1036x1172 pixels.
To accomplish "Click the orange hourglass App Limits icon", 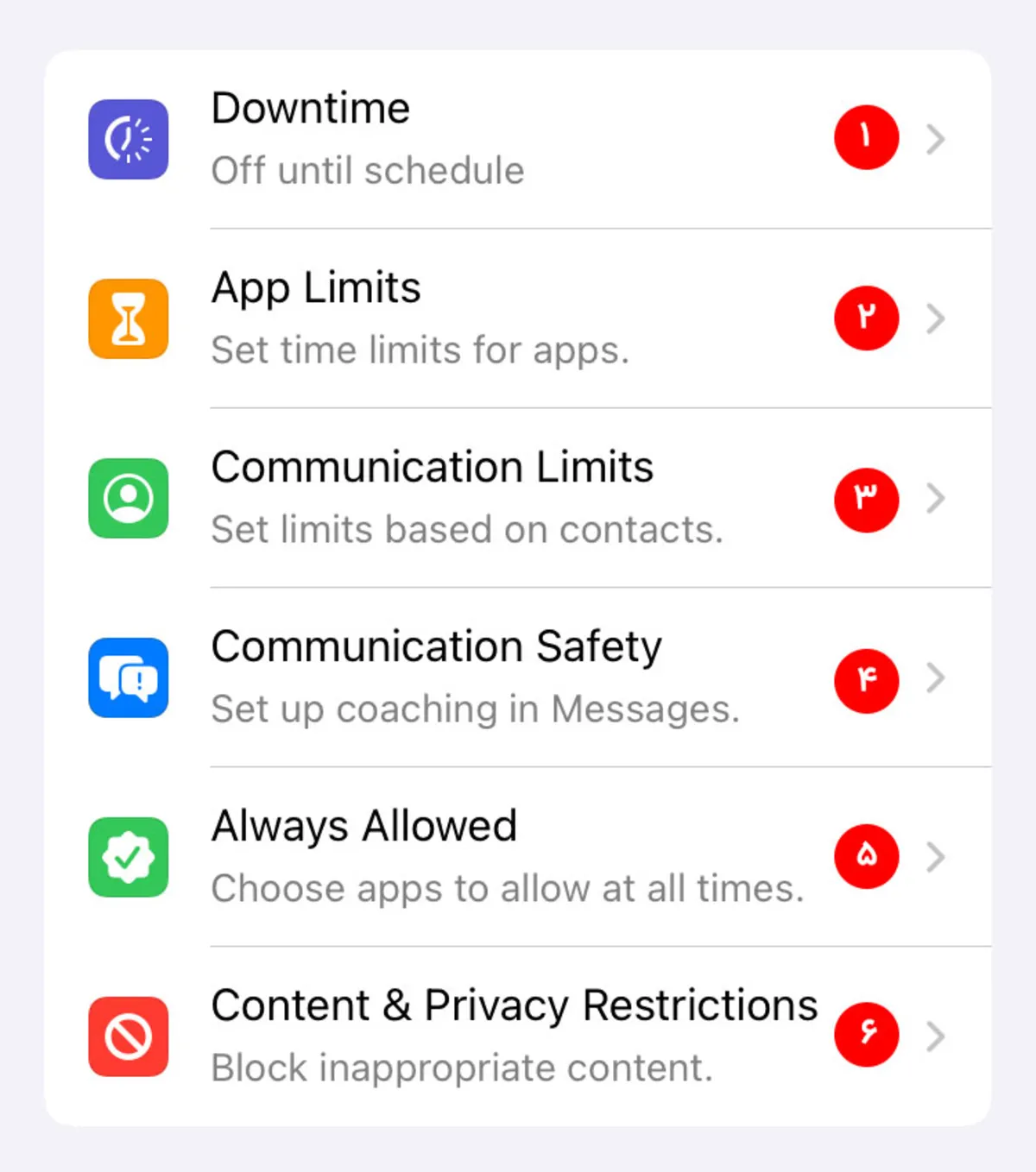I will pos(128,318).
